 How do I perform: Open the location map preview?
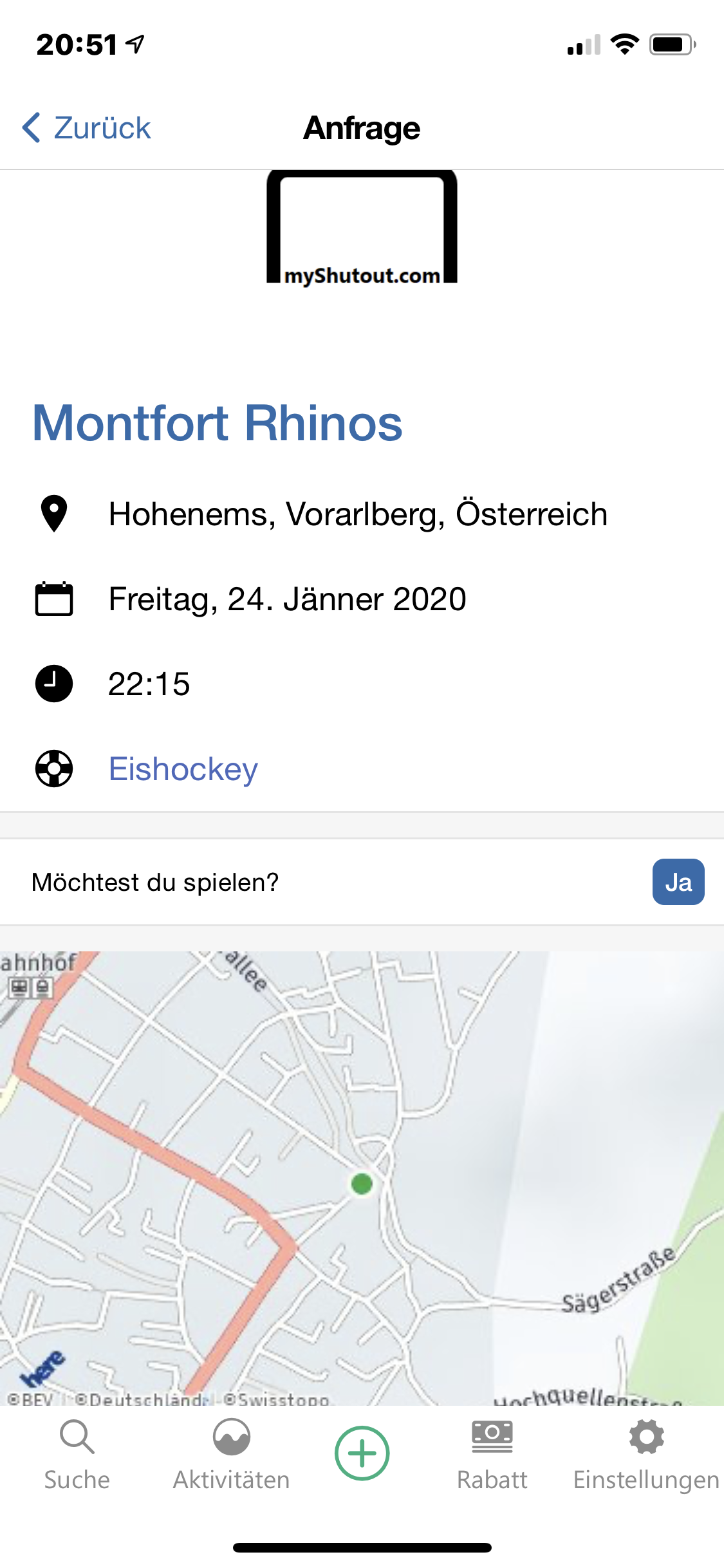pos(362,1178)
